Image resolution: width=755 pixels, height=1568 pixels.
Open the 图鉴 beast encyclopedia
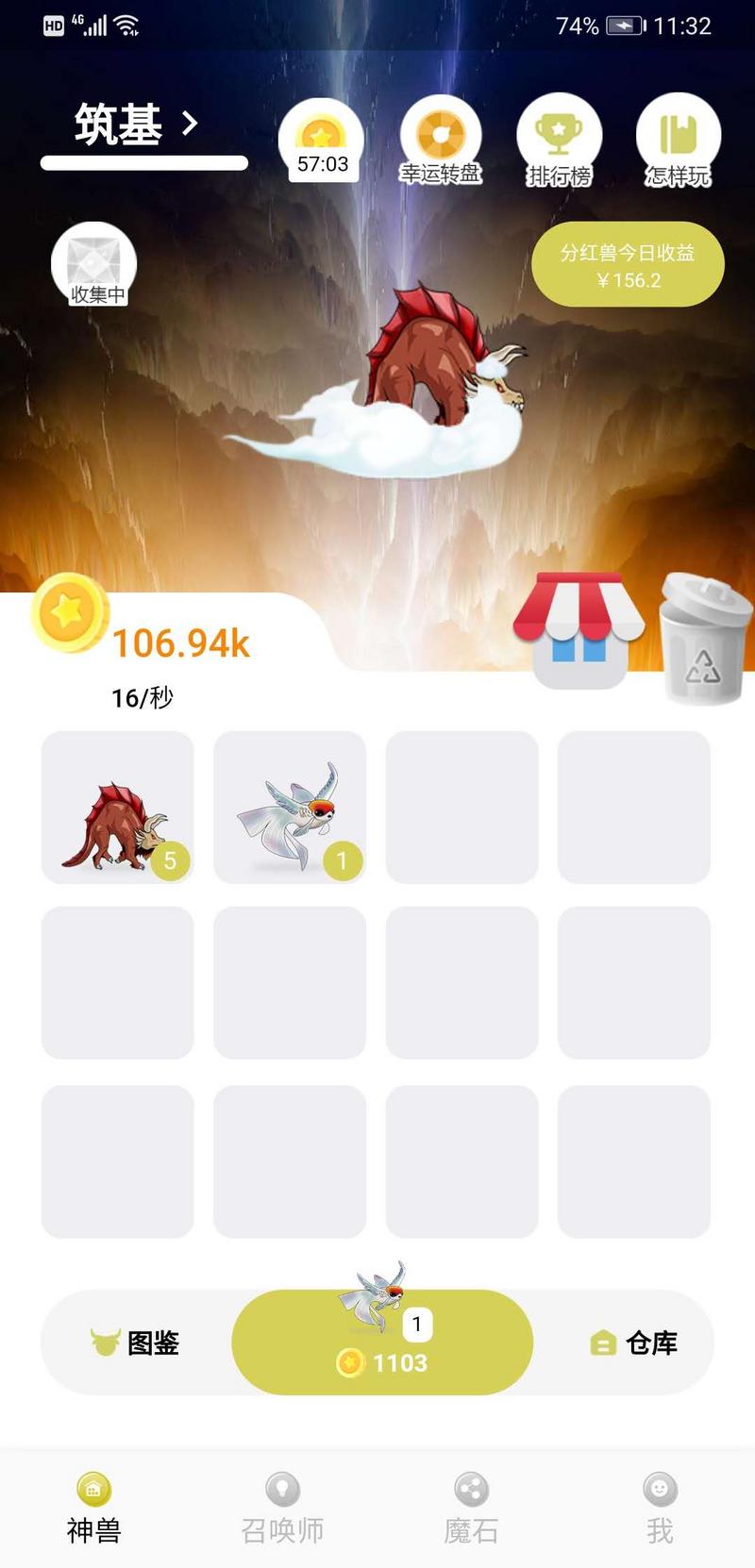pos(137,1343)
